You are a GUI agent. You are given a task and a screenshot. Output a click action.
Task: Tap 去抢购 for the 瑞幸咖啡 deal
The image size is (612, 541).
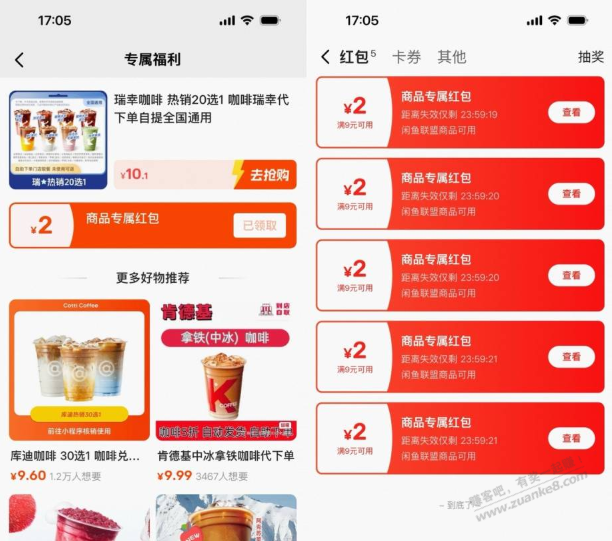[x=268, y=175]
